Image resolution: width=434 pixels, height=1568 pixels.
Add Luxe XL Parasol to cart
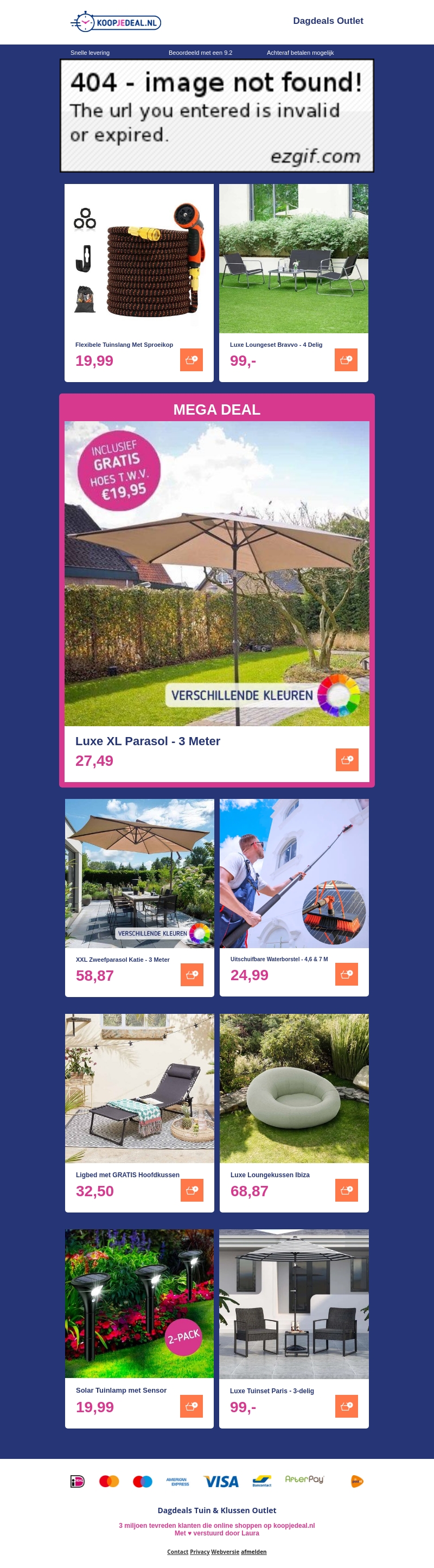347,760
